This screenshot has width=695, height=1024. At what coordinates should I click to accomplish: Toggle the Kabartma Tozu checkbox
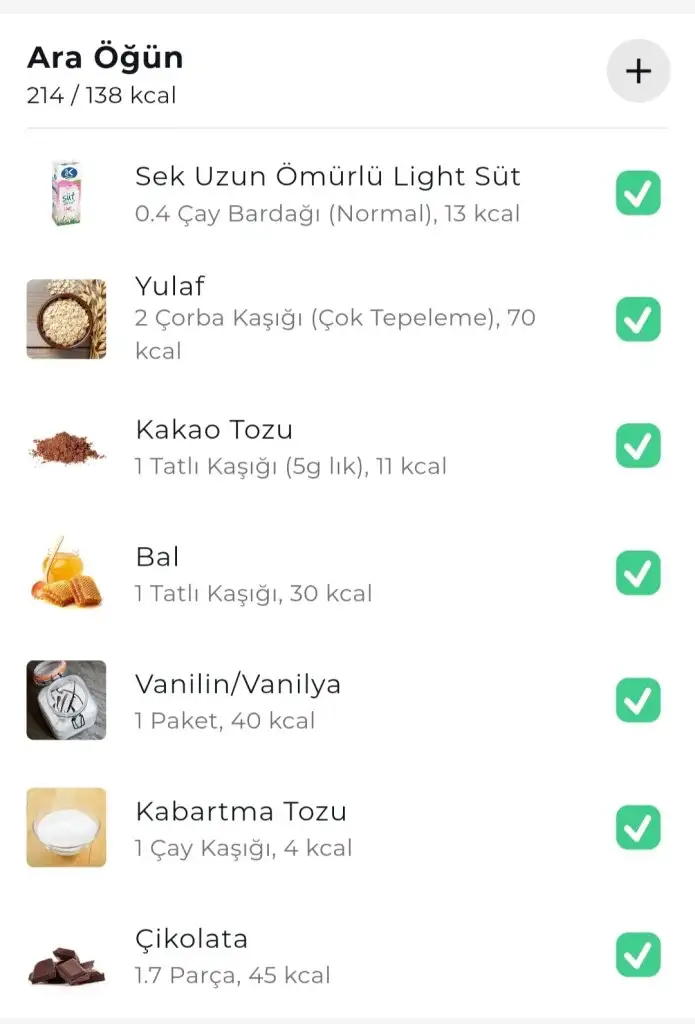(x=638, y=827)
